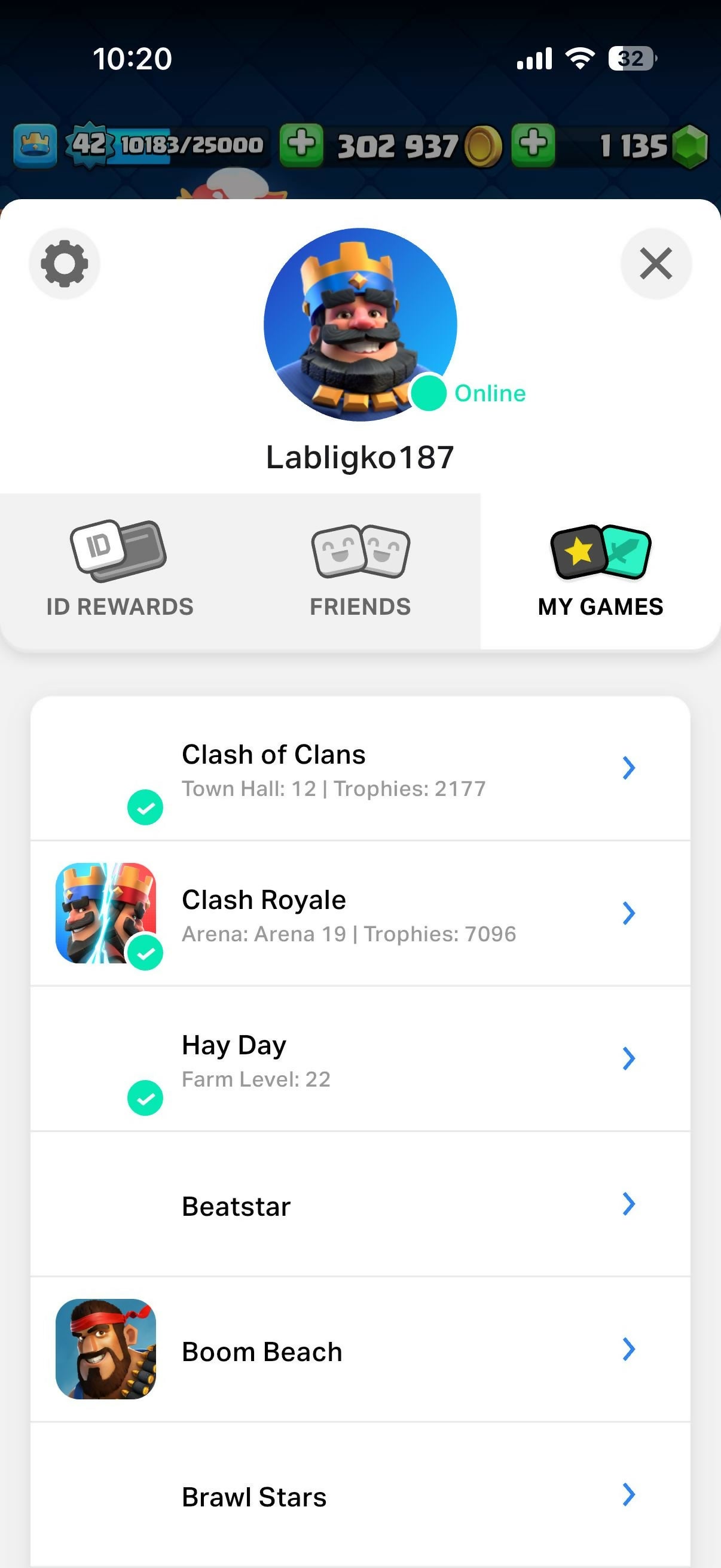Image resolution: width=721 pixels, height=1568 pixels.
Task: Add more gems with the plus button
Action: 533,145
